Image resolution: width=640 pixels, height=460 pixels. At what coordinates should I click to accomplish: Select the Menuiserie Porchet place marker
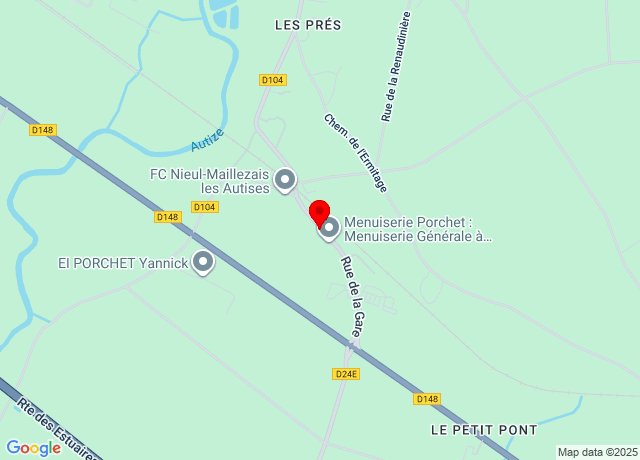[329, 231]
